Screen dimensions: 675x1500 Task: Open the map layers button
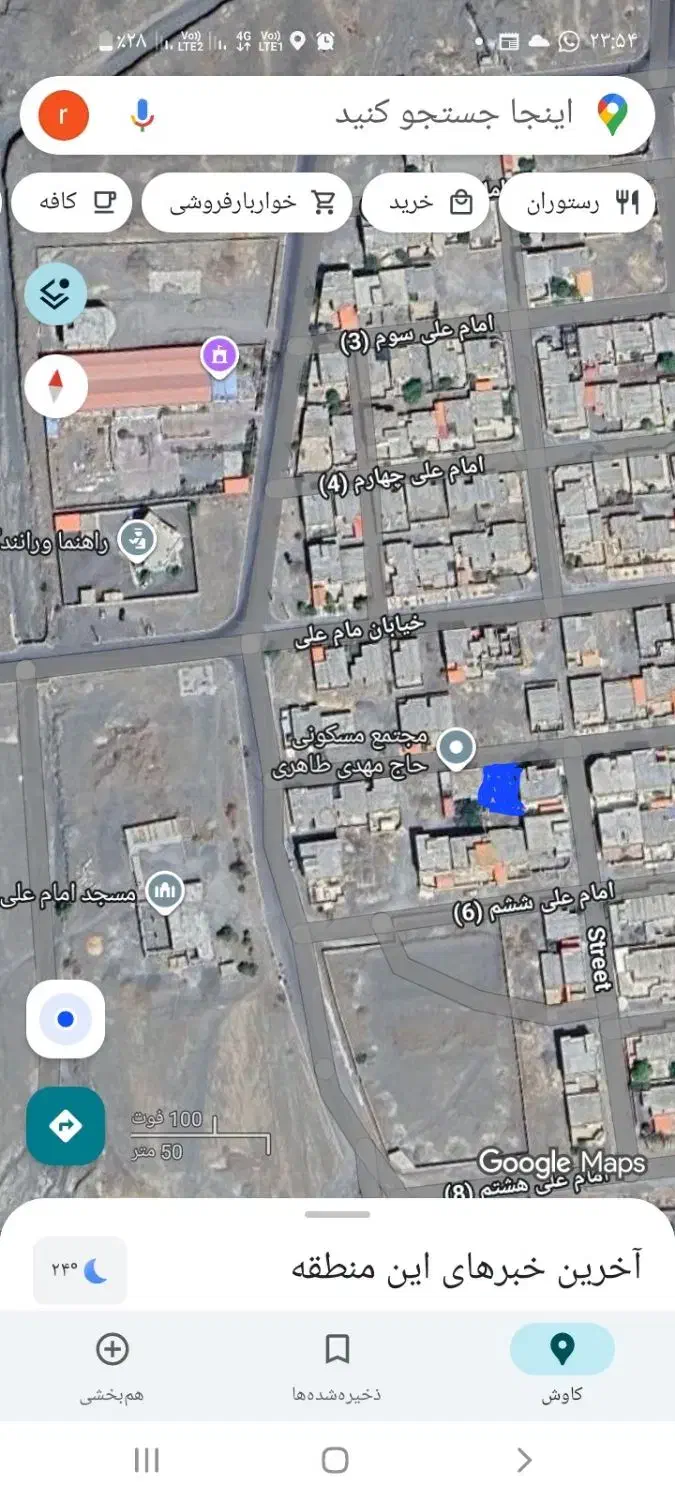coord(55,293)
